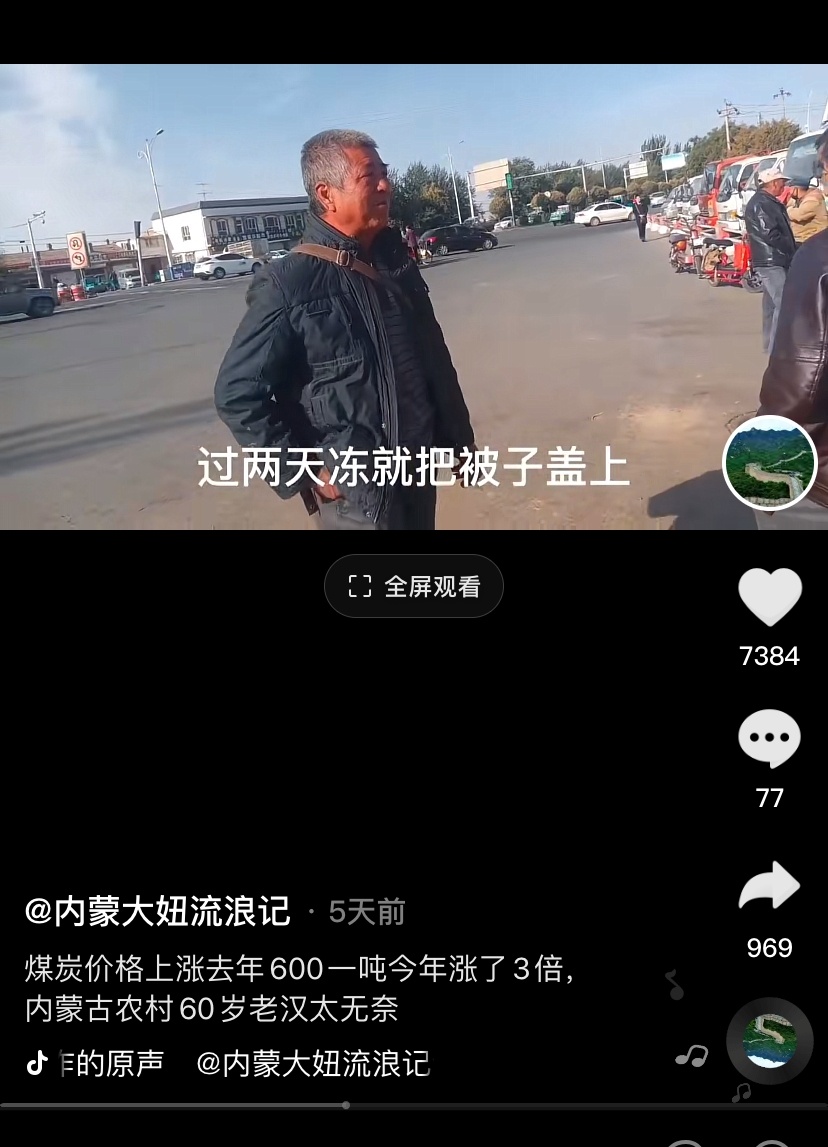Share this video with the arrow icon
The height and width of the screenshot is (1147, 828).
point(769,887)
